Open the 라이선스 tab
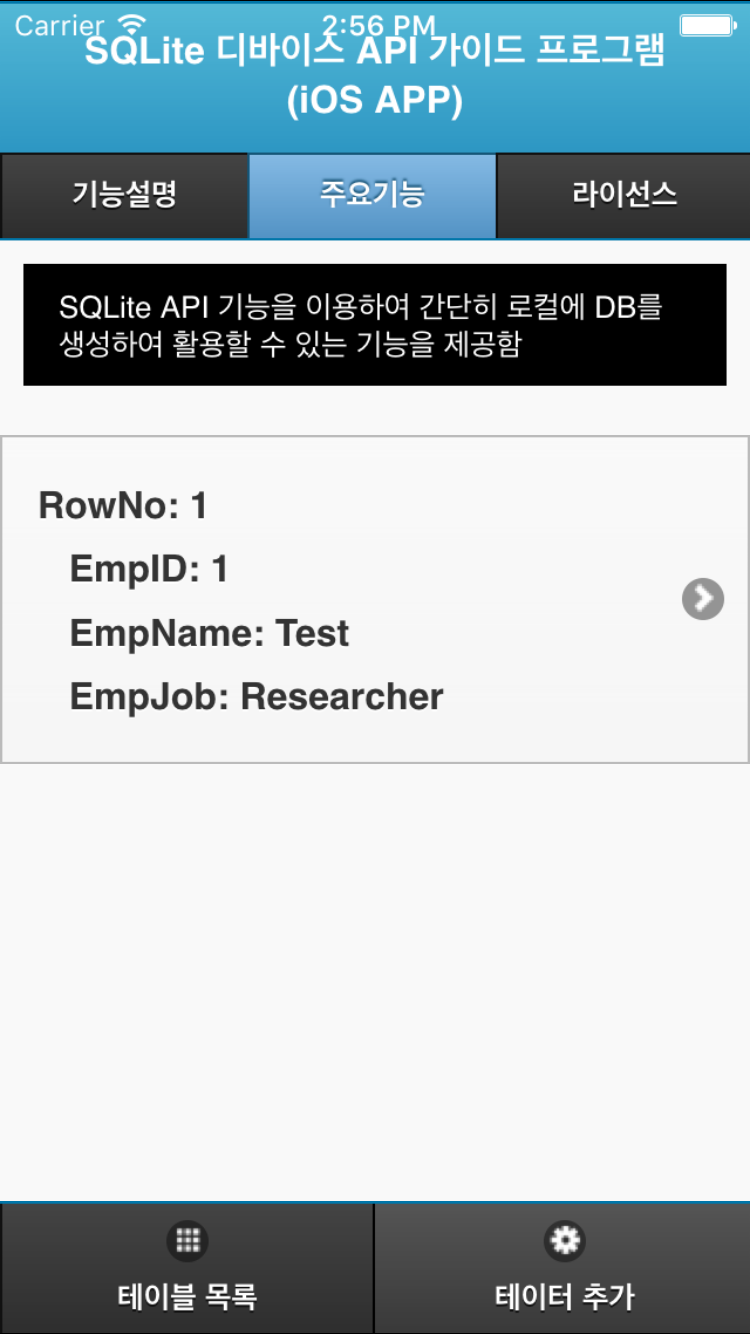The width and height of the screenshot is (750, 1334). click(x=624, y=195)
